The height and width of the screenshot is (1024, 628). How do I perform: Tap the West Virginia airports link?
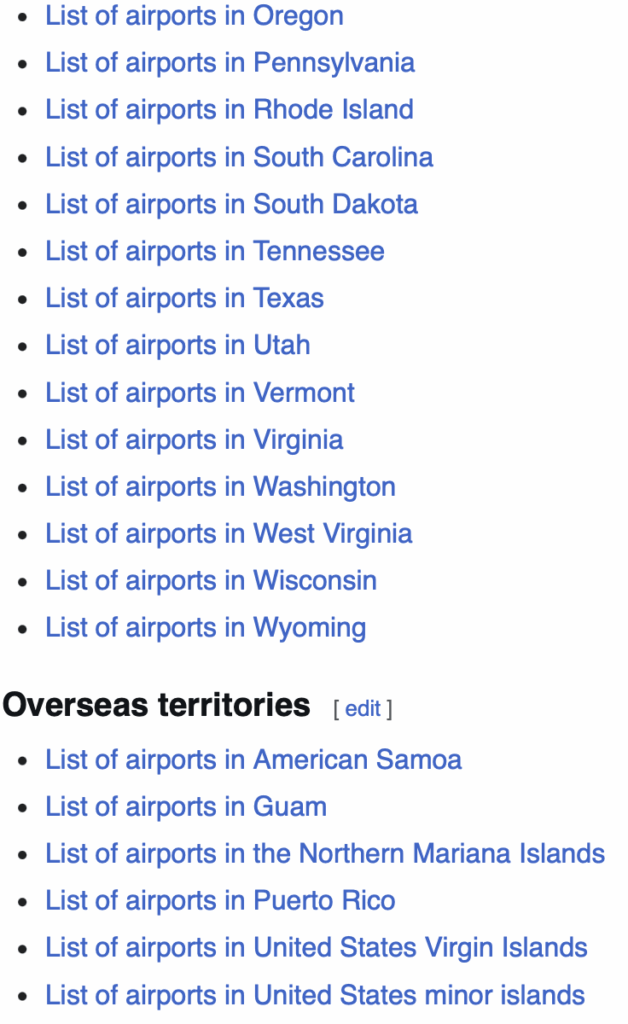pyautogui.click(x=228, y=533)
